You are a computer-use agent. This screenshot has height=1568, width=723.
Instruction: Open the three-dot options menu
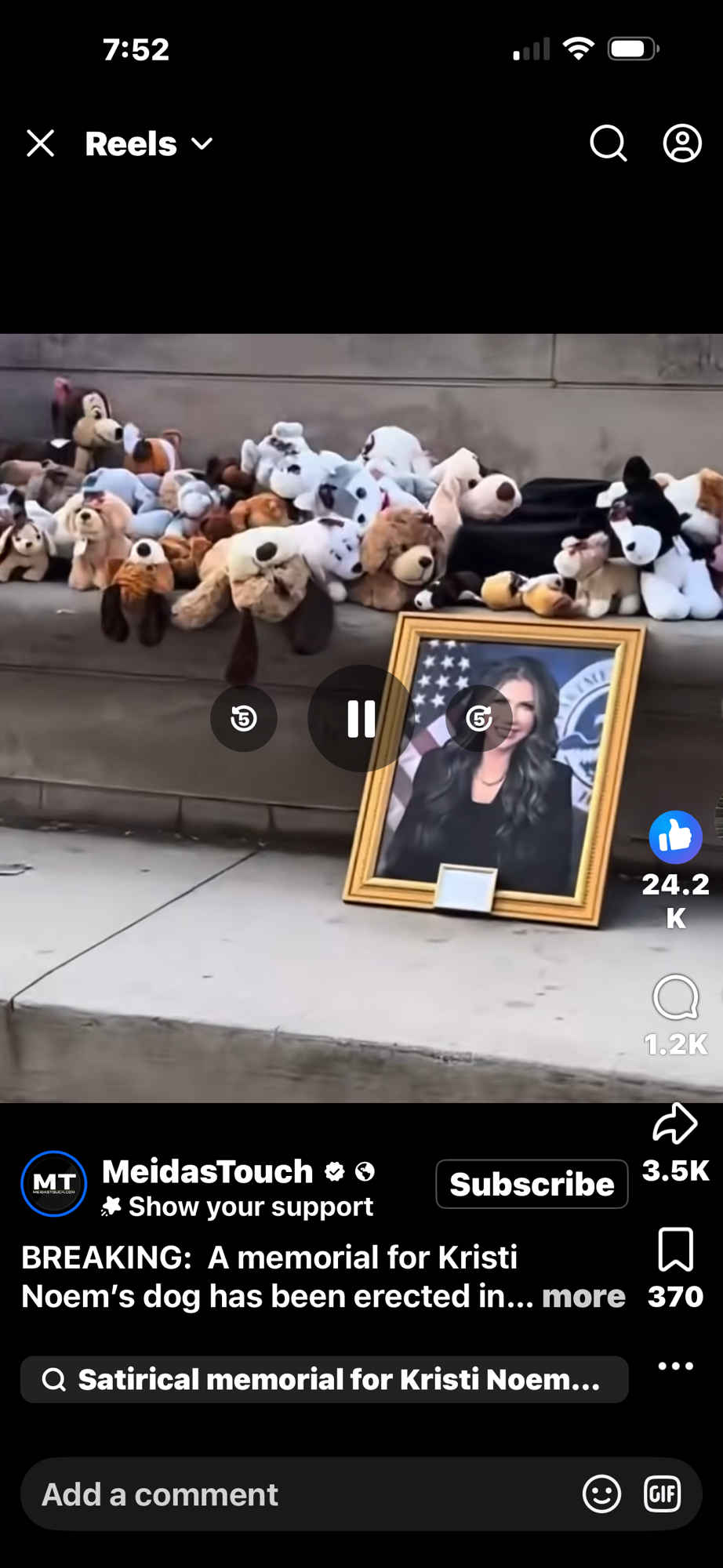(675, 1367)
